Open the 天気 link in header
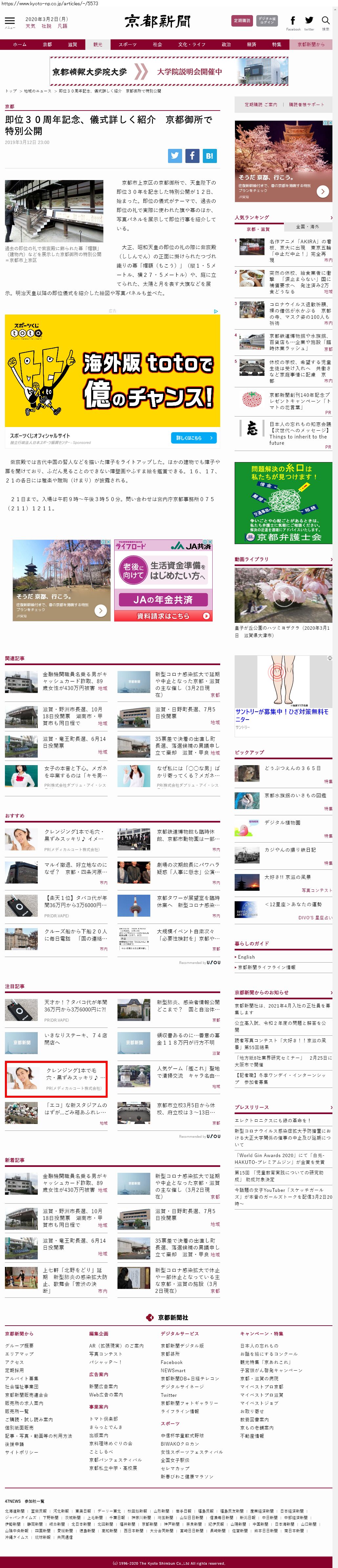The image size is (338, 1568). pyautogui.click(x=31, y=26)
